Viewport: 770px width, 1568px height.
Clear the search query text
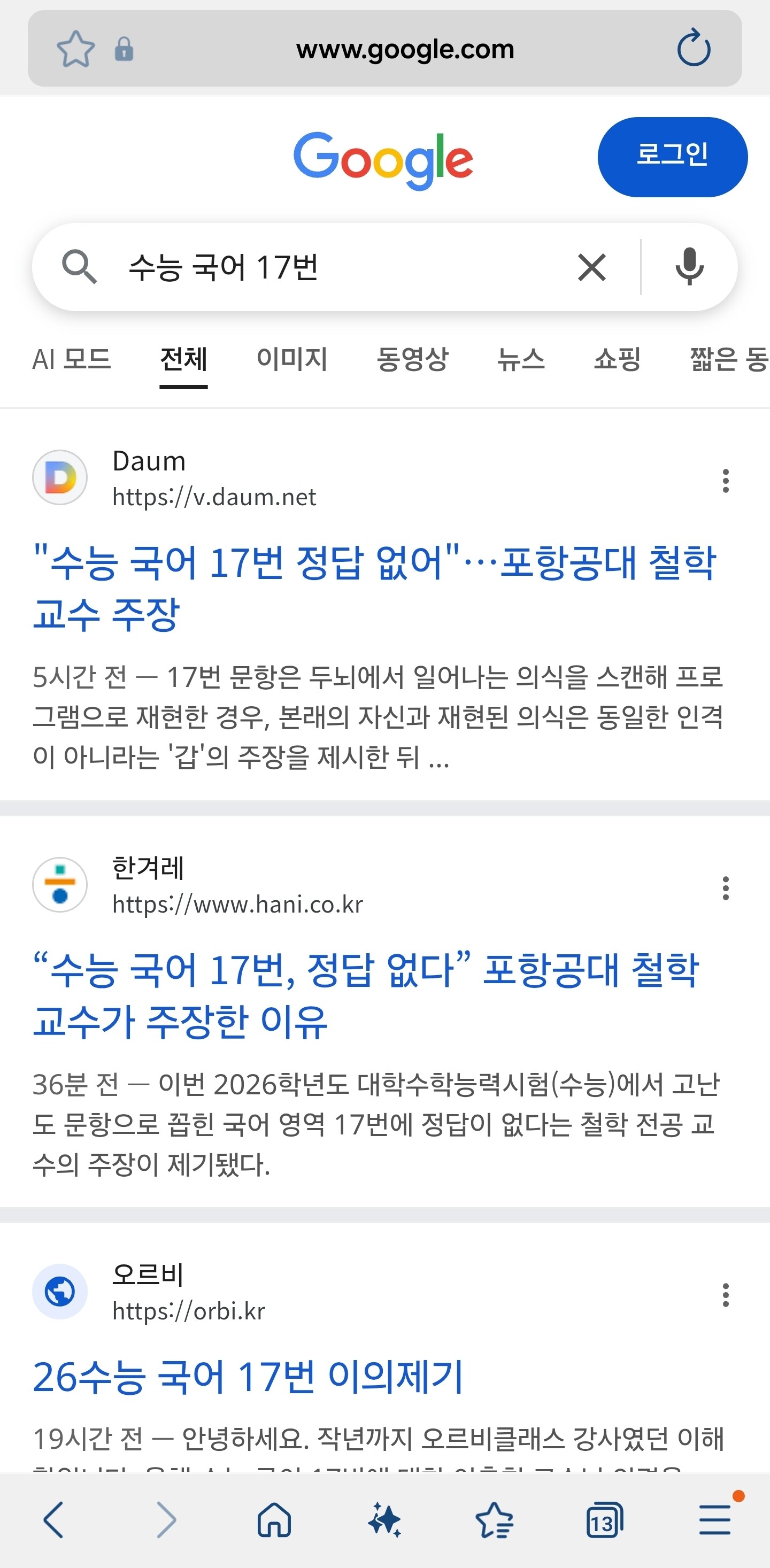591,267
